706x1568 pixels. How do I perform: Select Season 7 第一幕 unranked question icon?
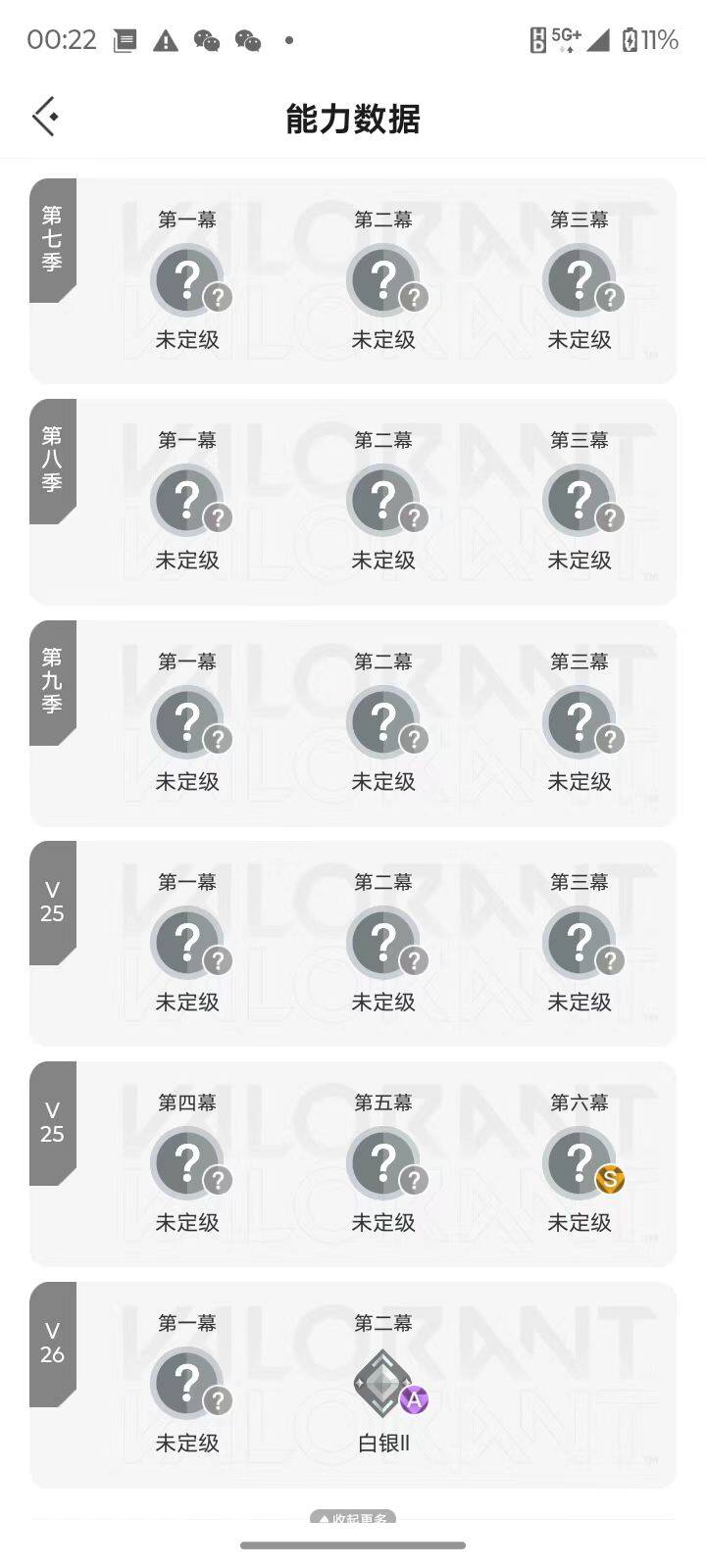(187, 277)
